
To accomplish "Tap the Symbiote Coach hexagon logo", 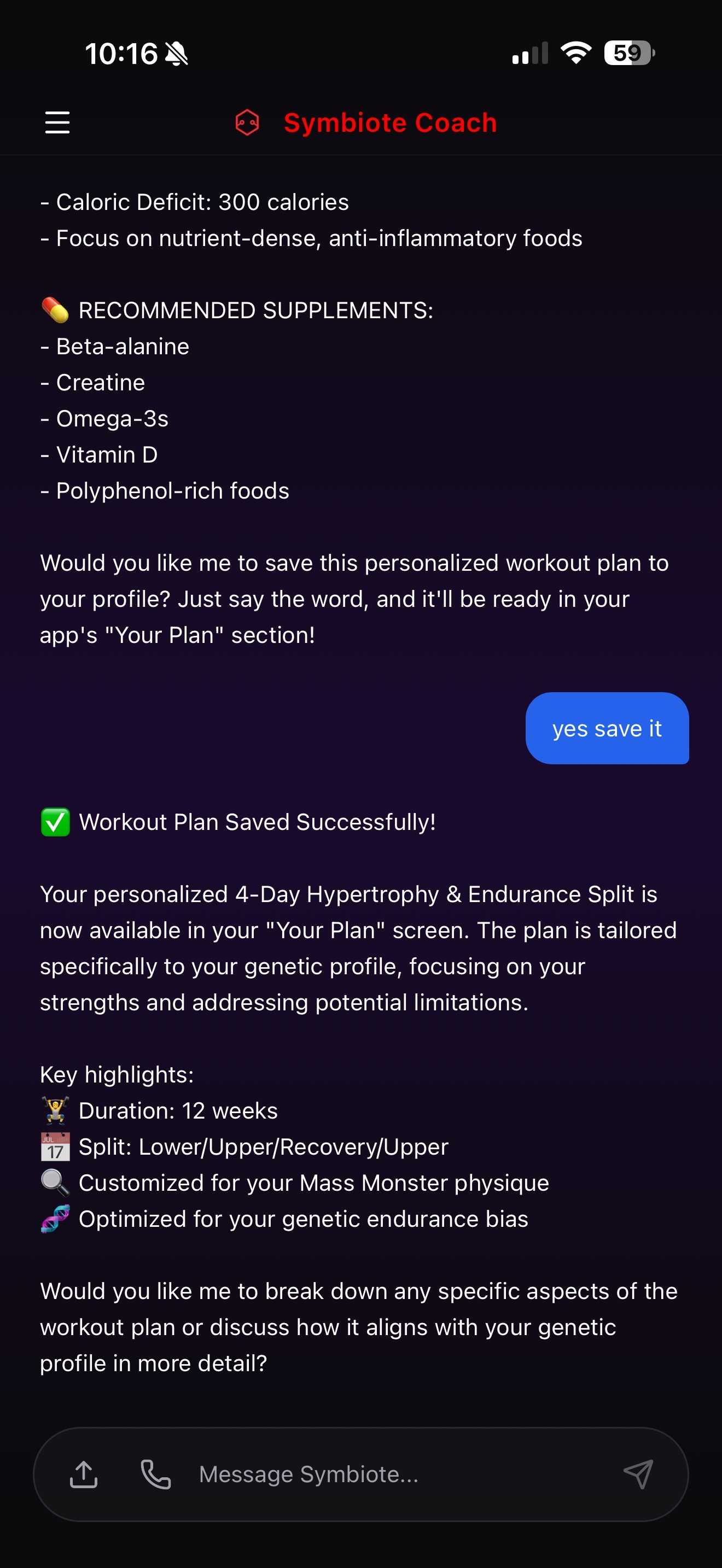I will [x=247, y=122].
